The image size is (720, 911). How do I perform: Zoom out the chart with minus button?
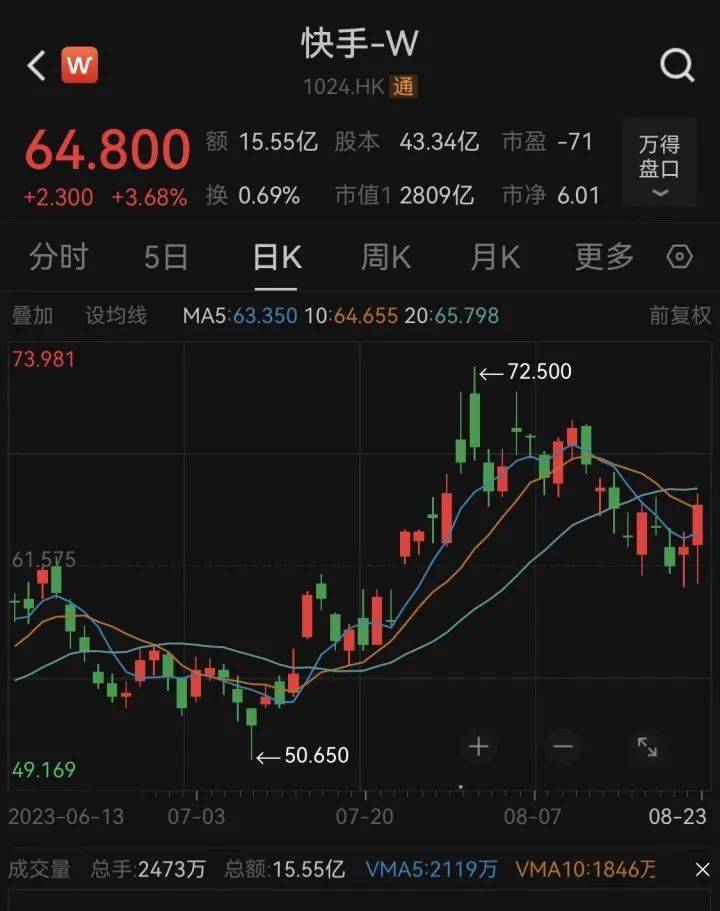(563, 746)
